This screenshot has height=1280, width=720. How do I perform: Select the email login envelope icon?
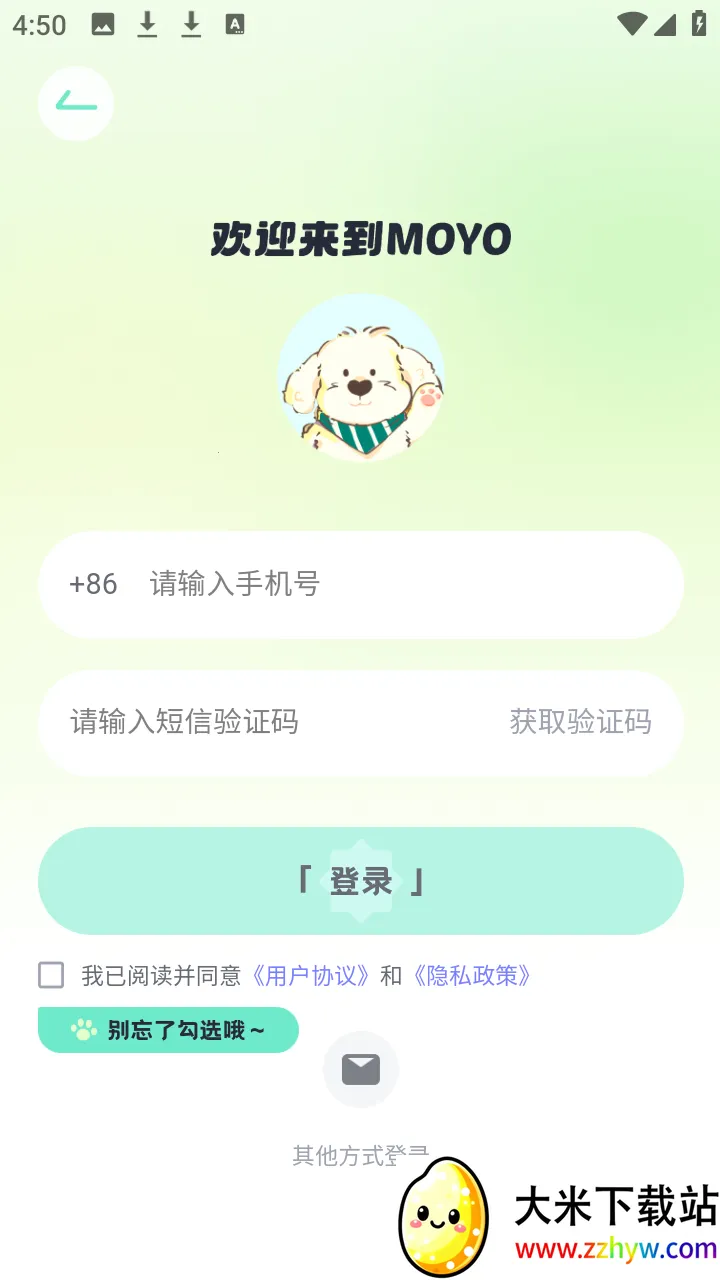pos(360,1068)
